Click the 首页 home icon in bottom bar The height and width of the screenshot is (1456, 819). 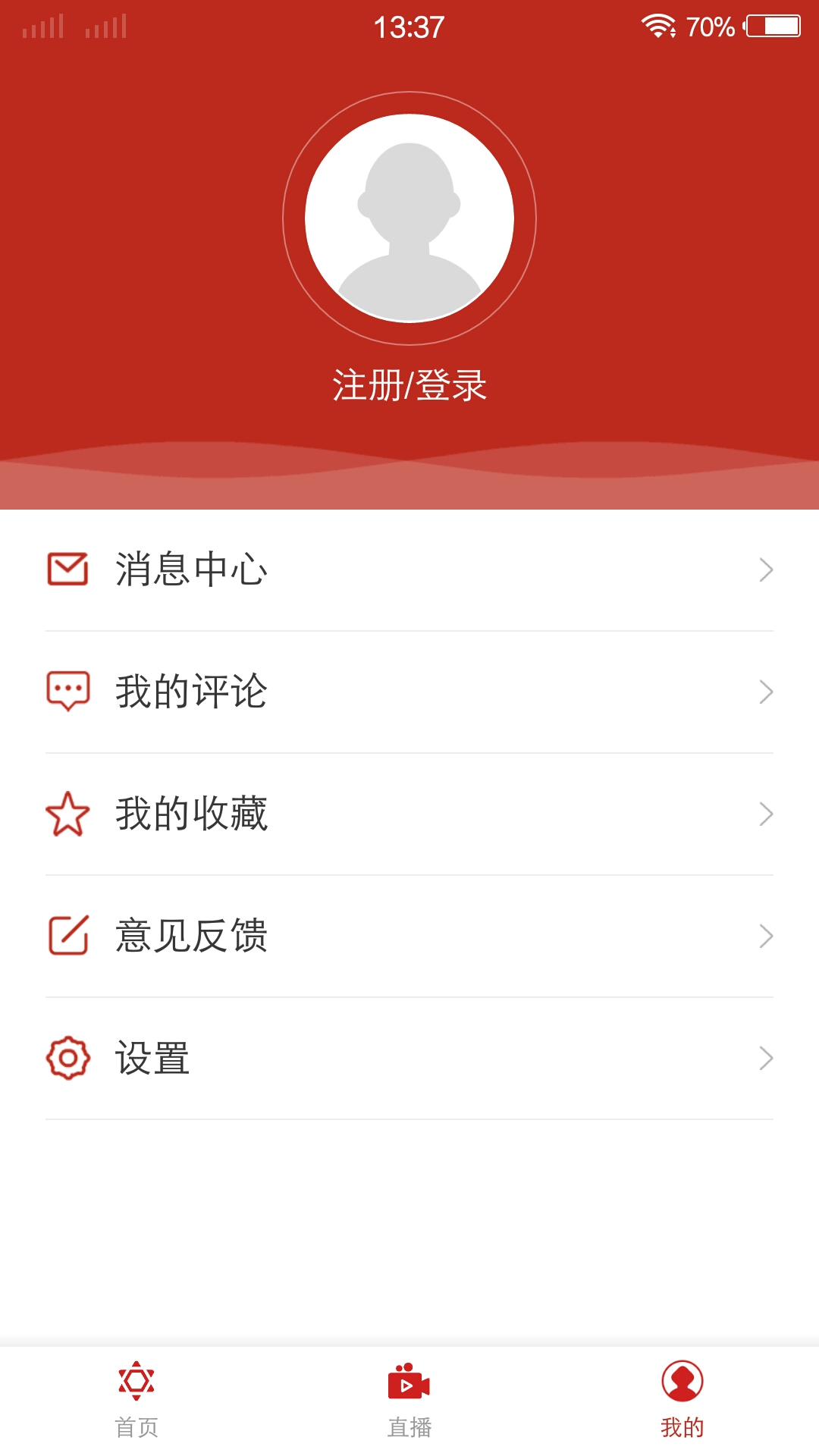coord(136,1382)
